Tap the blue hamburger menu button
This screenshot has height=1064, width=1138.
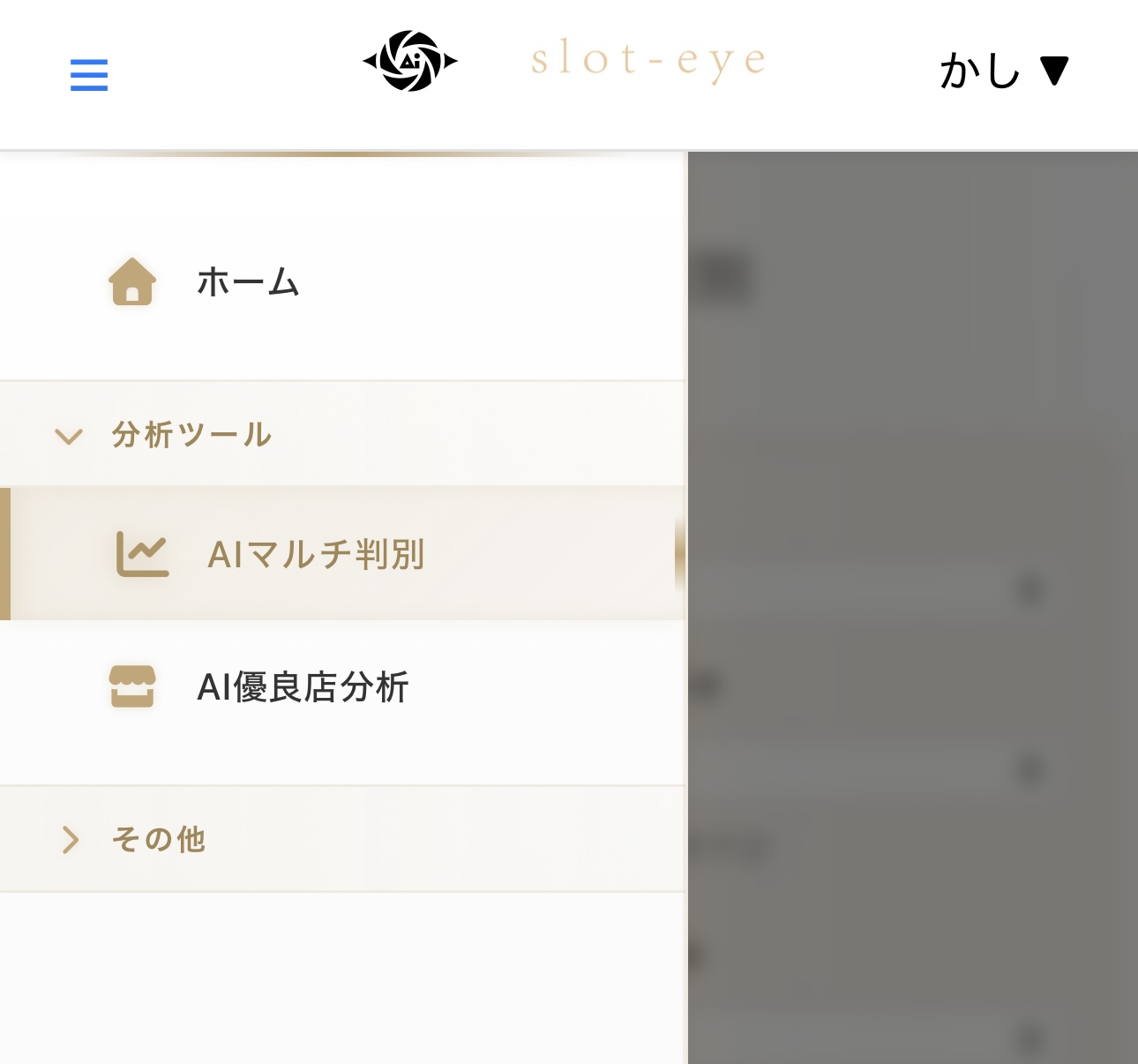click(x=89, y=75)
